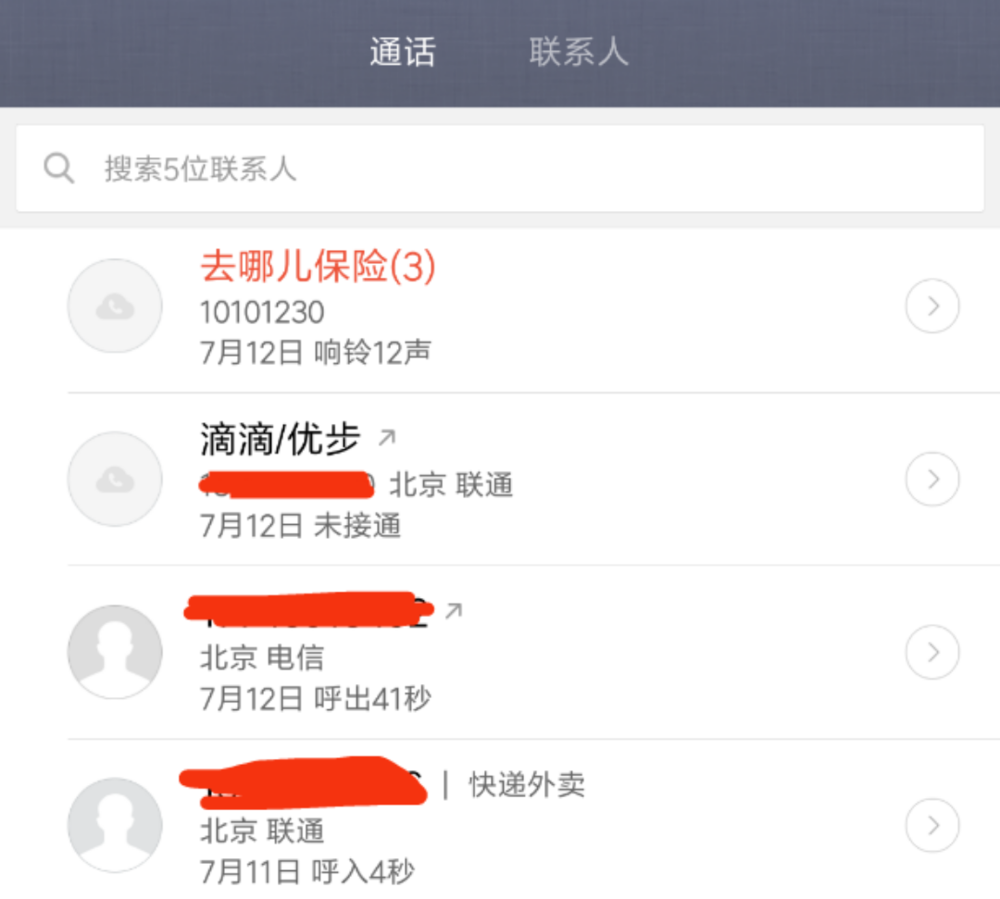
Task: Show details arrow for the 快递外卖 call
Action: tap(932, 826)
